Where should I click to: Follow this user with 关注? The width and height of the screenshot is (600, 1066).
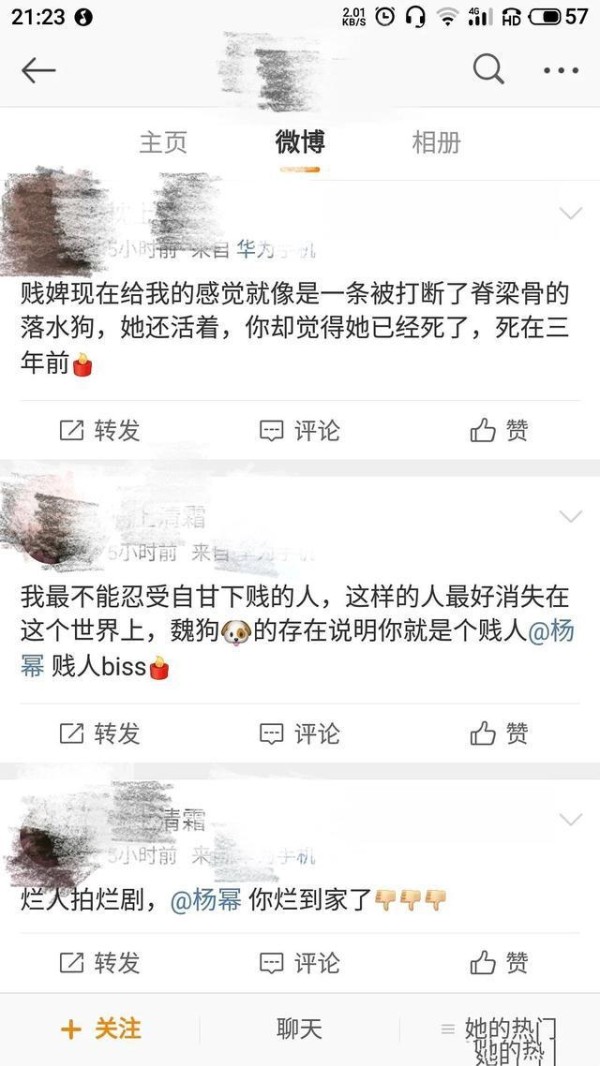tap(101, 1029)
